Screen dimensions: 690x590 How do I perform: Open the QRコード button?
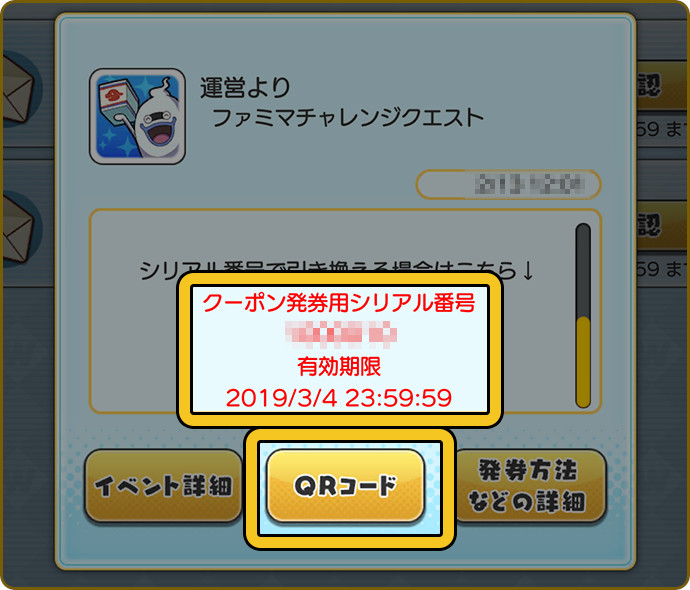345,486
